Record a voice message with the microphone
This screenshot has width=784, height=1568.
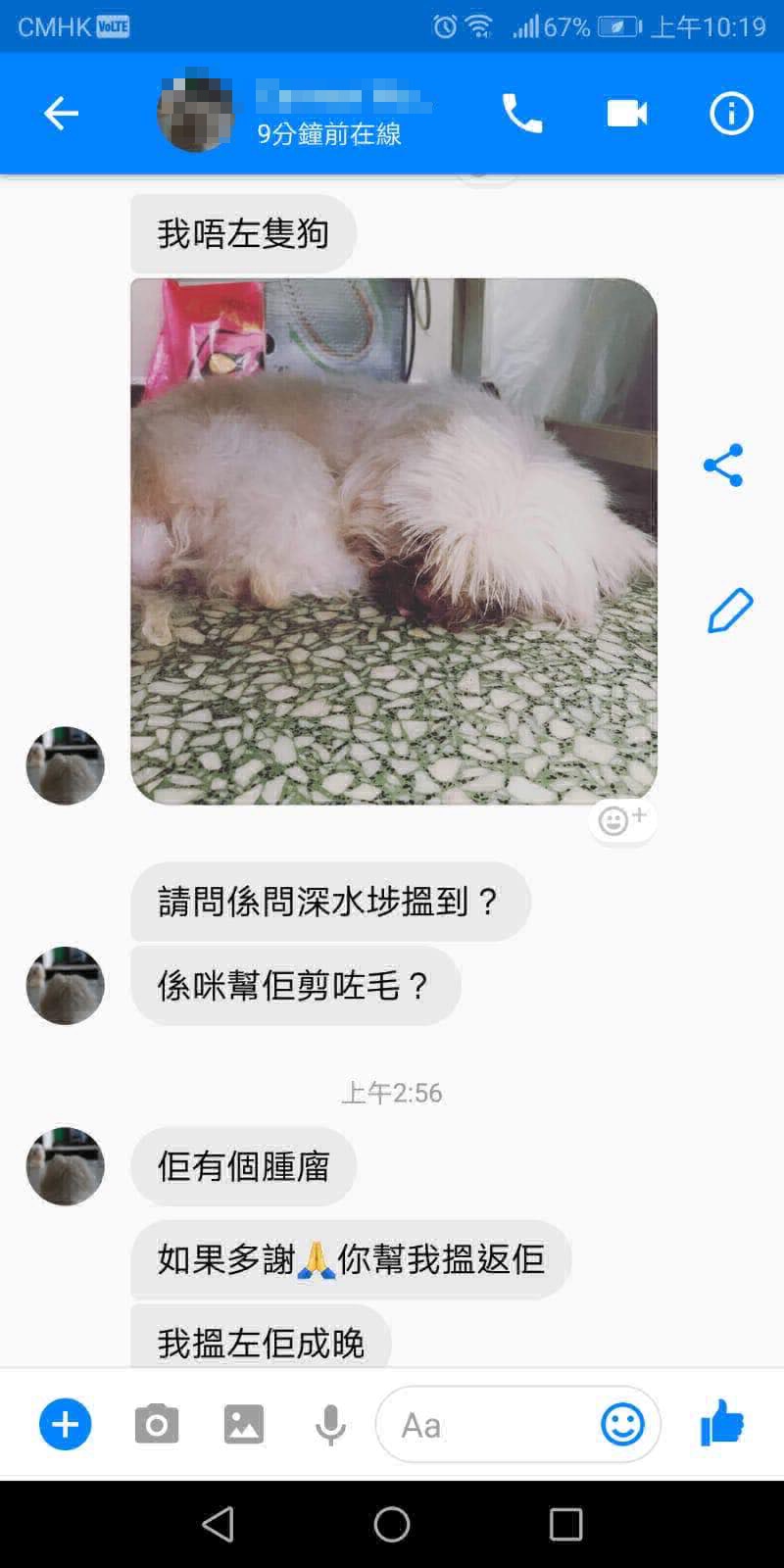pyautogui.click(x=330, y=1424)
